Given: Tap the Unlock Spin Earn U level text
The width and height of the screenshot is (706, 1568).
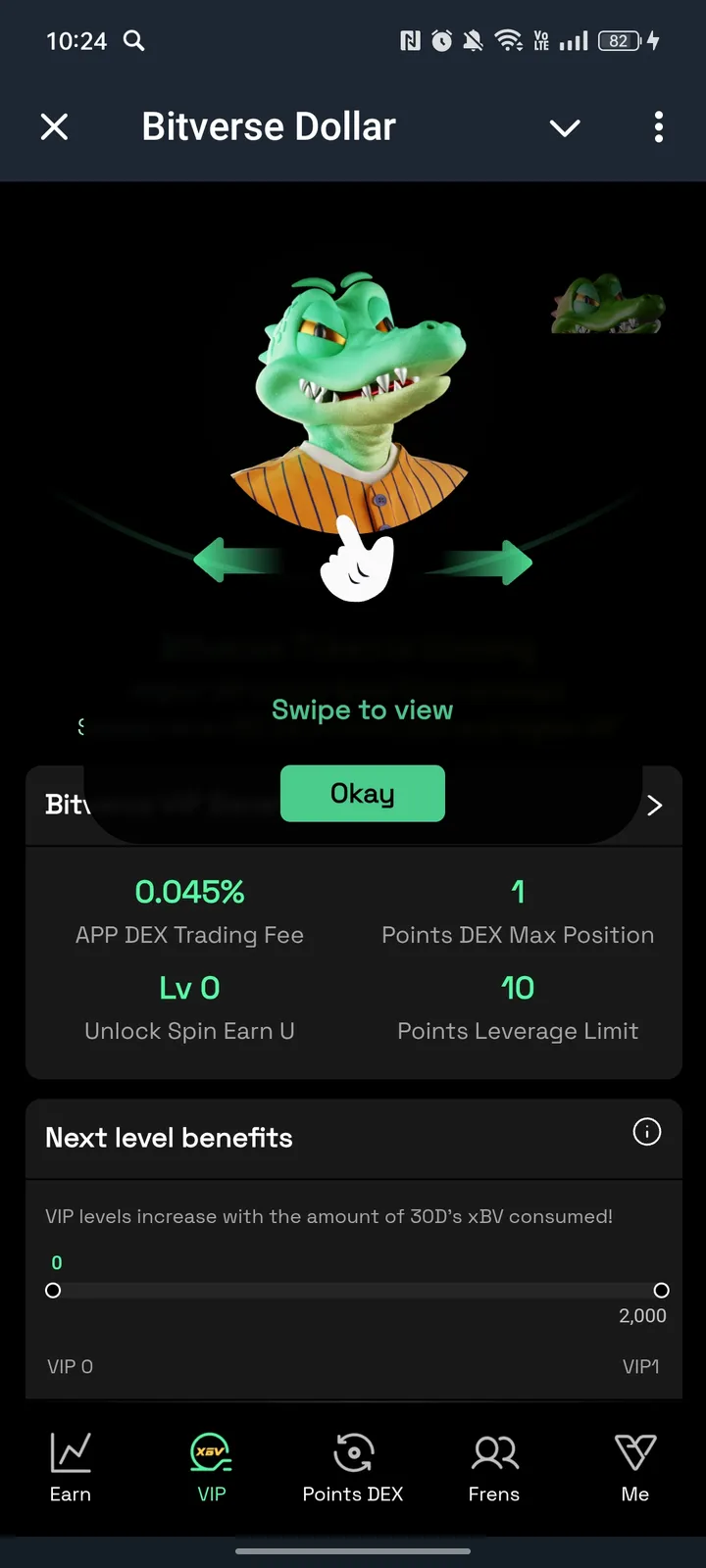Looking at the screenshot, I should point(189,1030).
